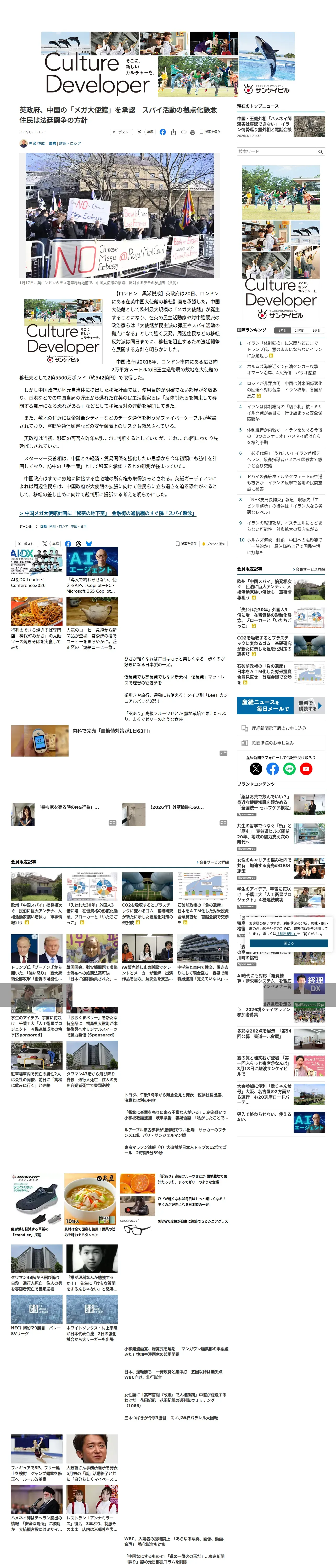Switch the ranking to 24時間
Viewport: 336px width, 1568px height.
pyautogui.click(x=299, y=331)
